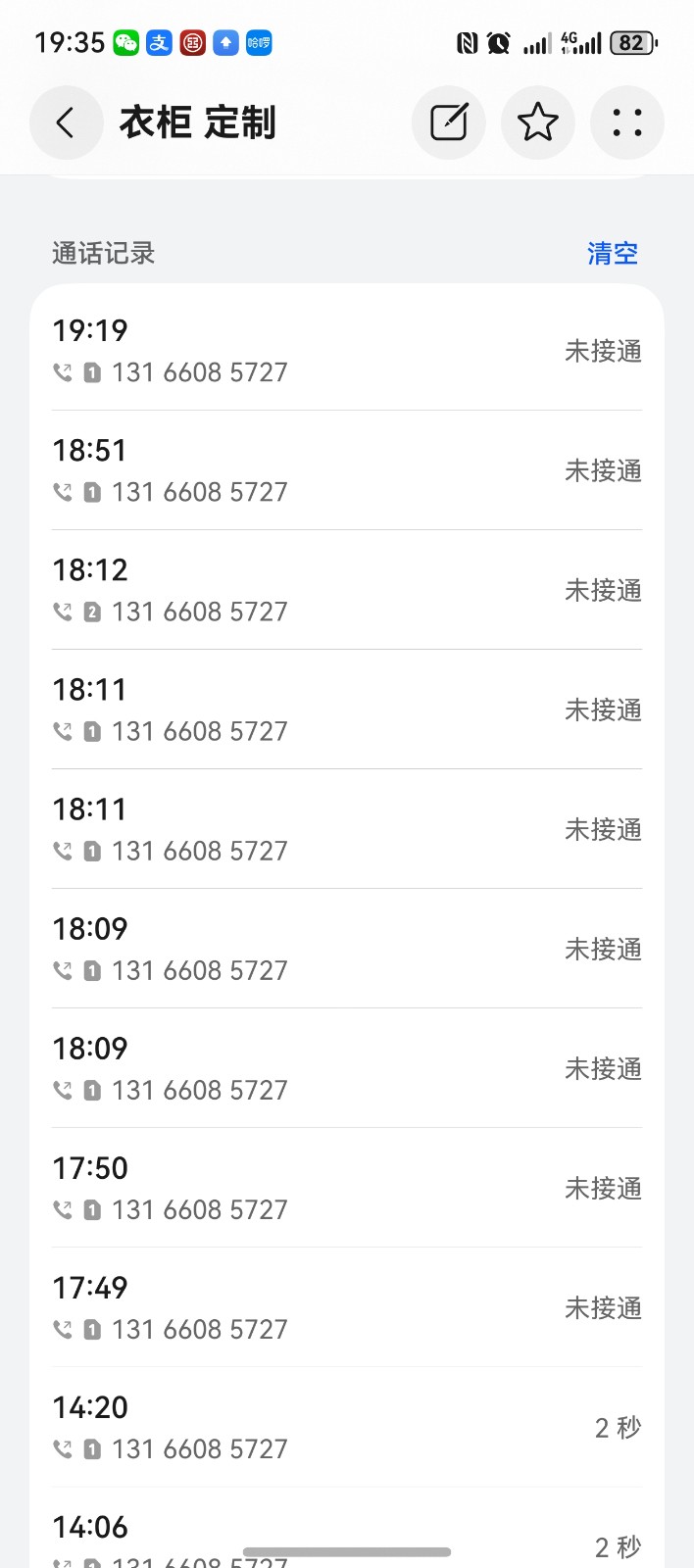
Task: Open the 17:49 call record
Action: (347, 1307)
